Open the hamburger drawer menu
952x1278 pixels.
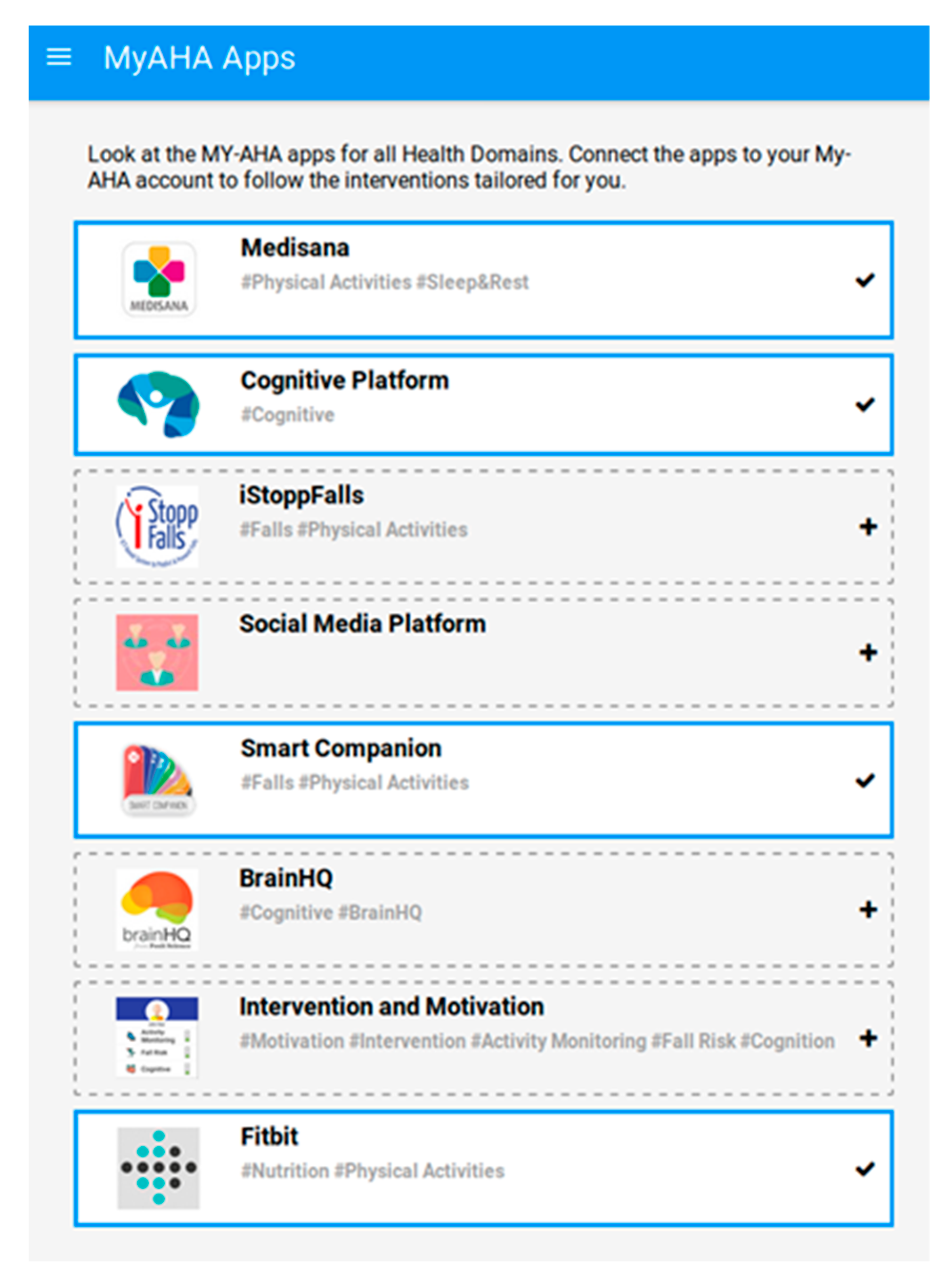59,57
